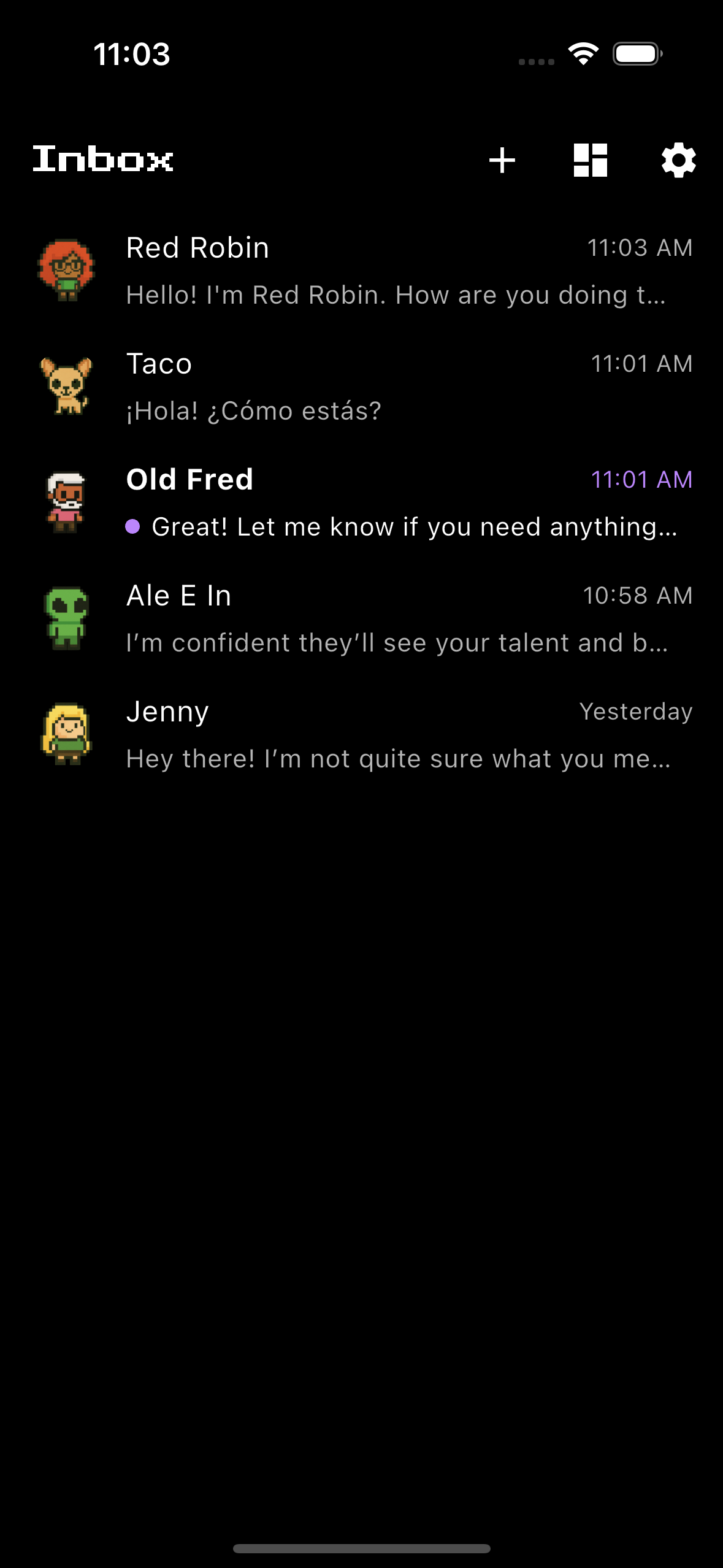Tap Red Robin's message preview text

point(392,295)
